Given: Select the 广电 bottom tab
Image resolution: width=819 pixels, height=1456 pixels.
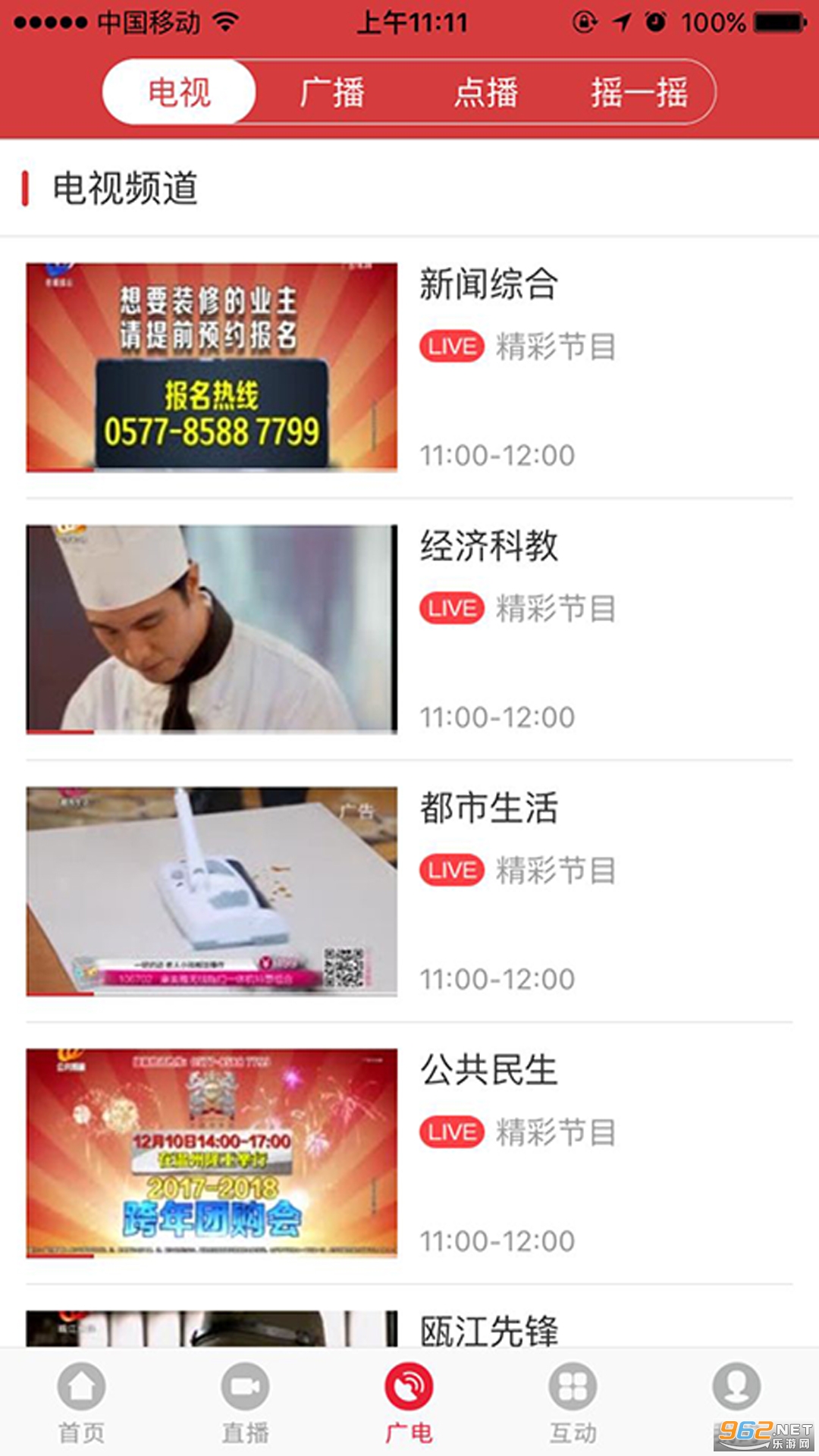Looking at the screenshot, I should point(409,1401).
